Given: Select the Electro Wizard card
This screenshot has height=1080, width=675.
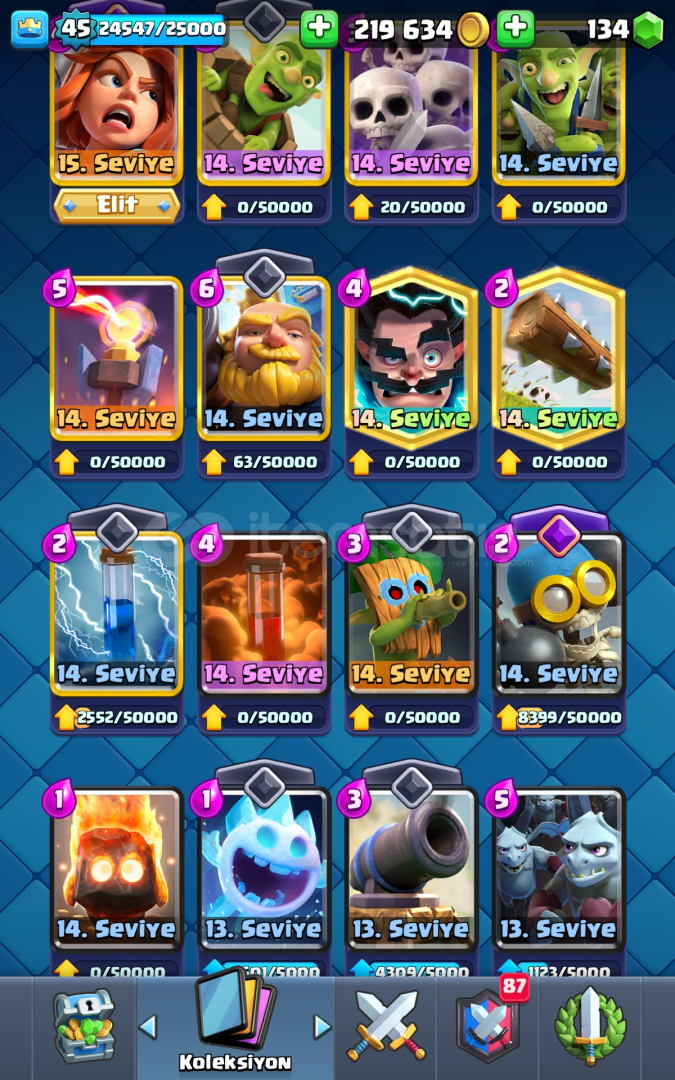Looking at the screenshot, I should pyautogui.click(x=411, y=358).
